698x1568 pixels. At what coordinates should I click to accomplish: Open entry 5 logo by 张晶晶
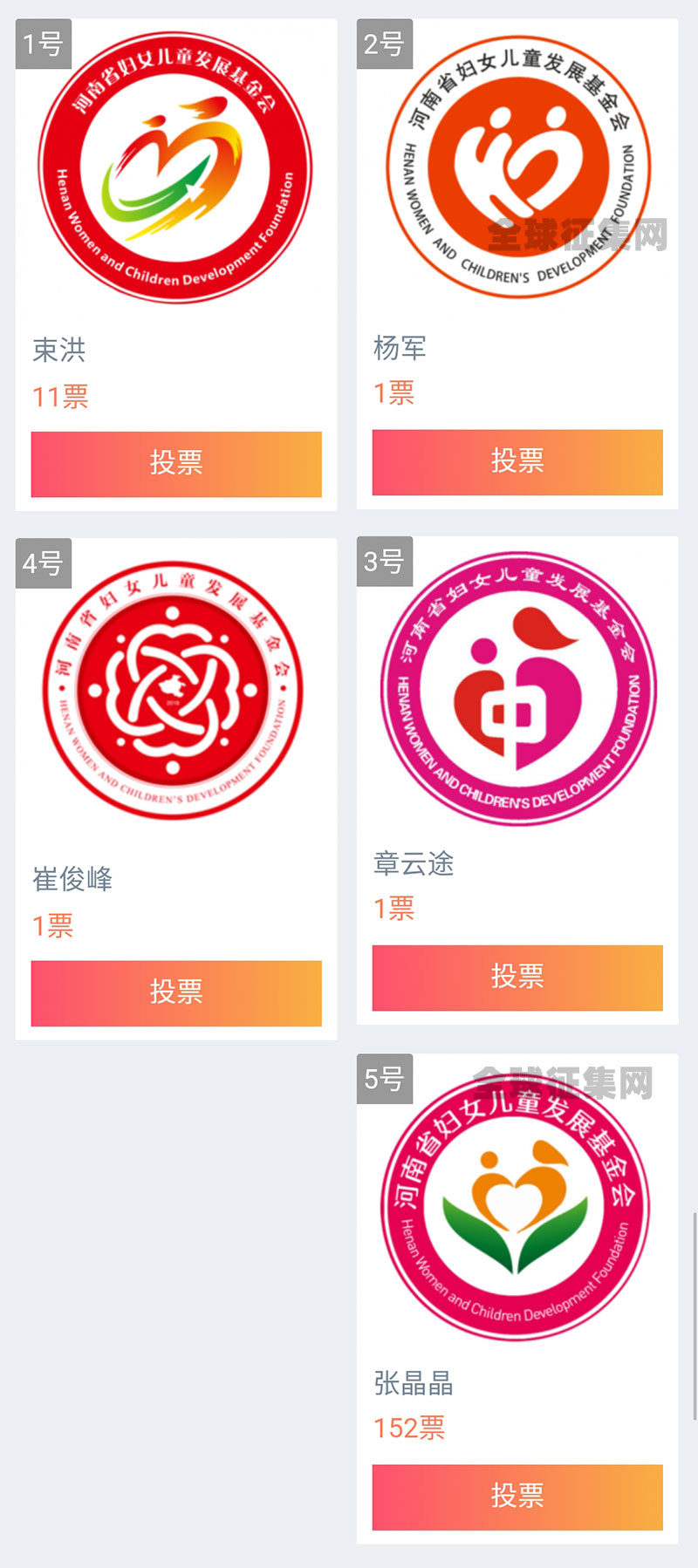click(517, 1208)
